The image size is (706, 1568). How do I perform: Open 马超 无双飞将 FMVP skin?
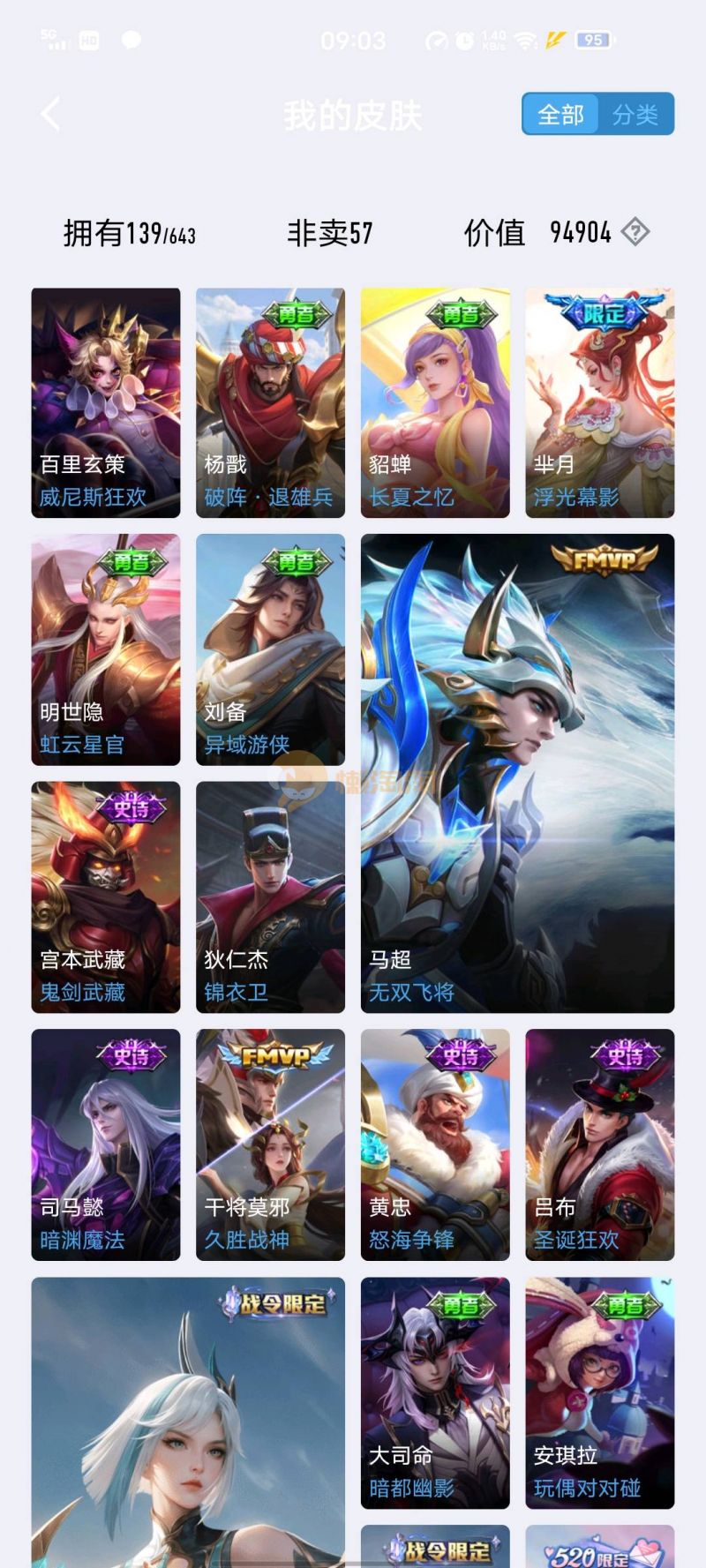tap(517, 772)
